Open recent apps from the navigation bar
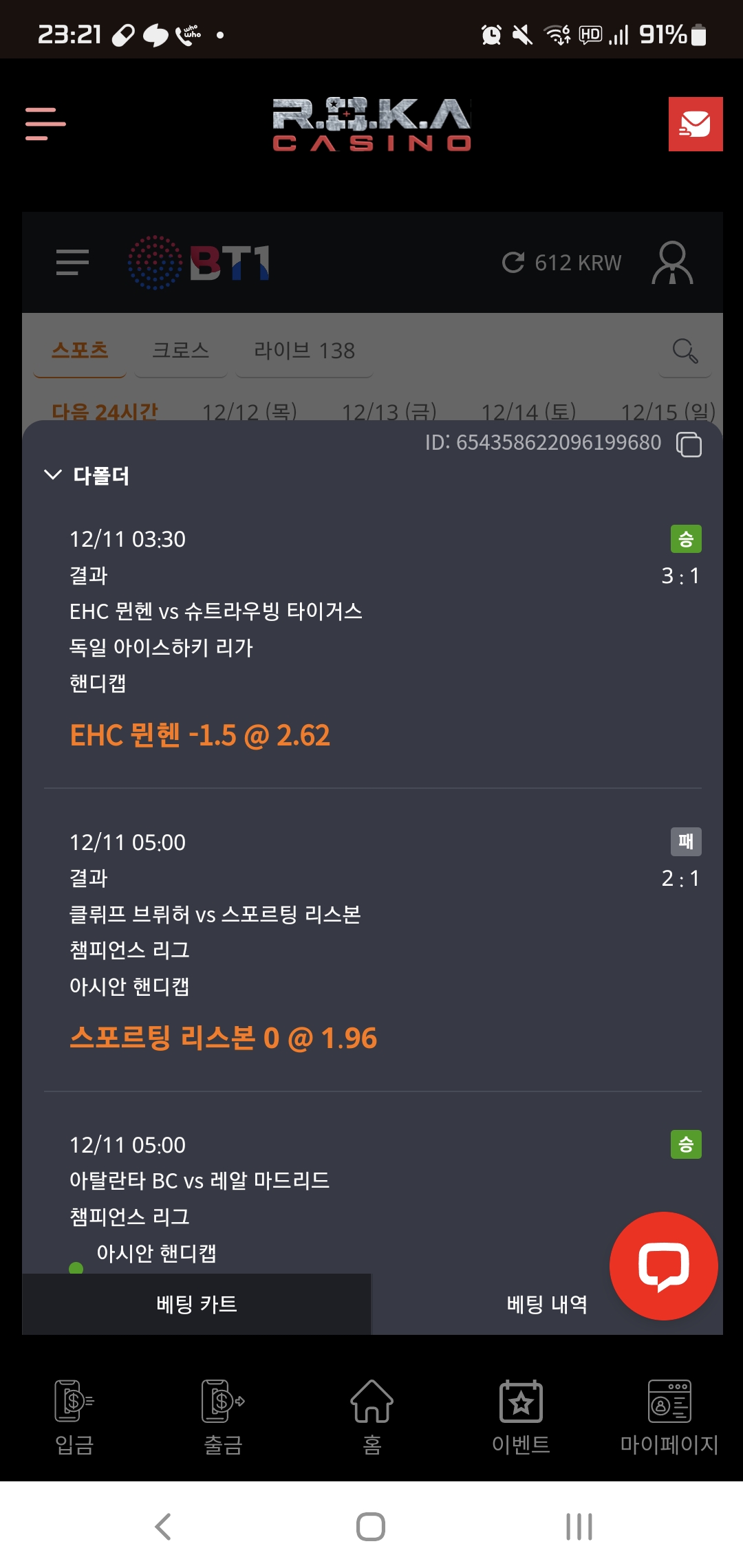The width and height of the screenshot is (743, 1568). pos(579,1527)
